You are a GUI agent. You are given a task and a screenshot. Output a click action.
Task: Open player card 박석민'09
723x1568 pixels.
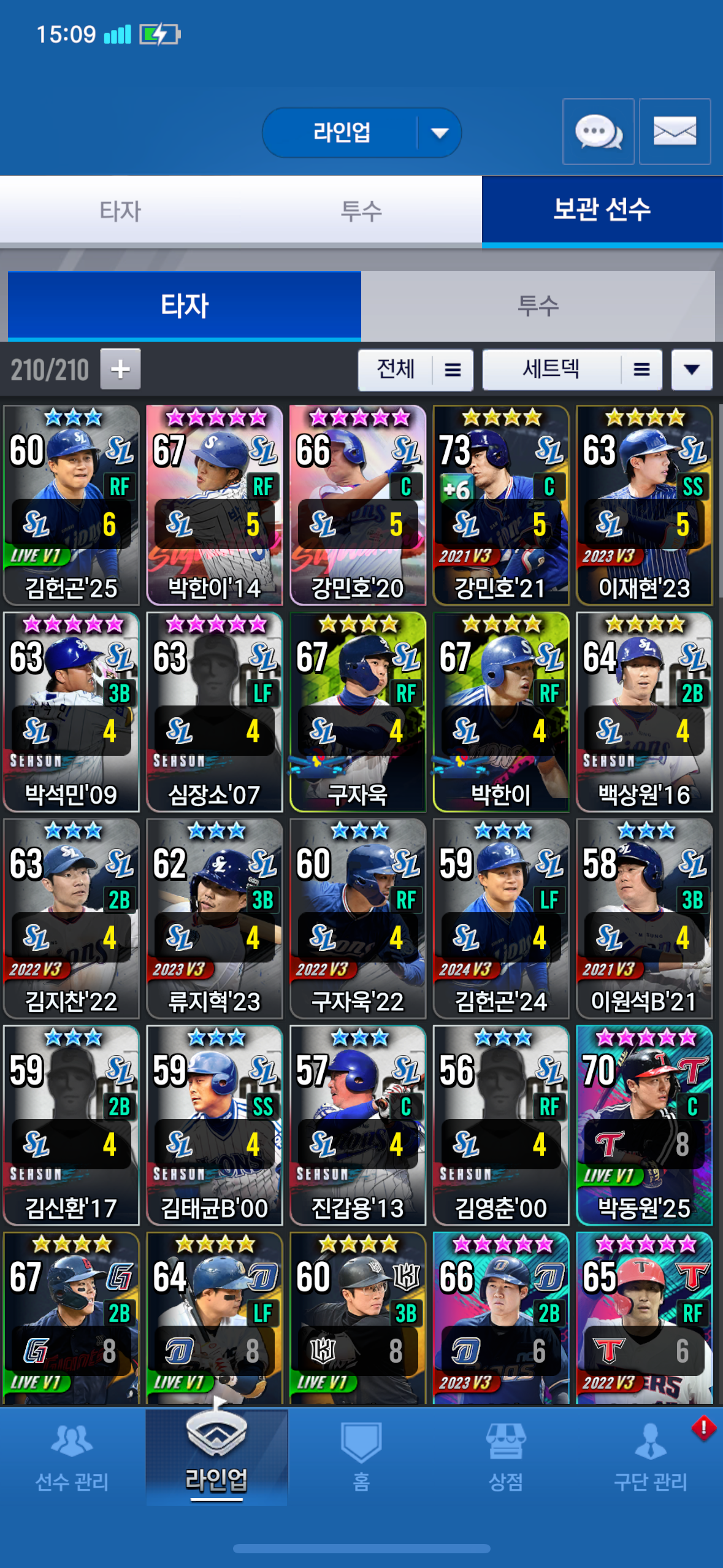[x=71, y=712]
